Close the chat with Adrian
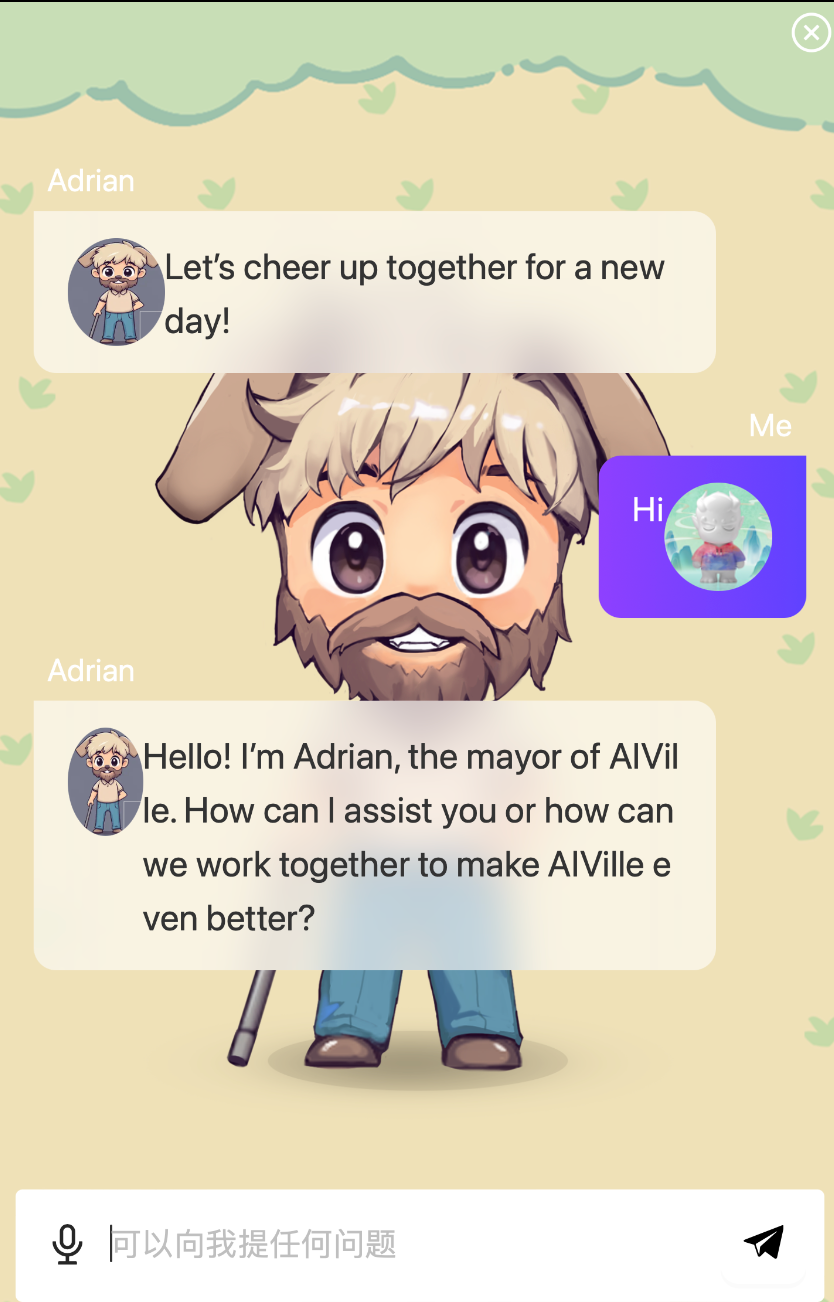The image size is (834, 1302). tap(810, 33)
